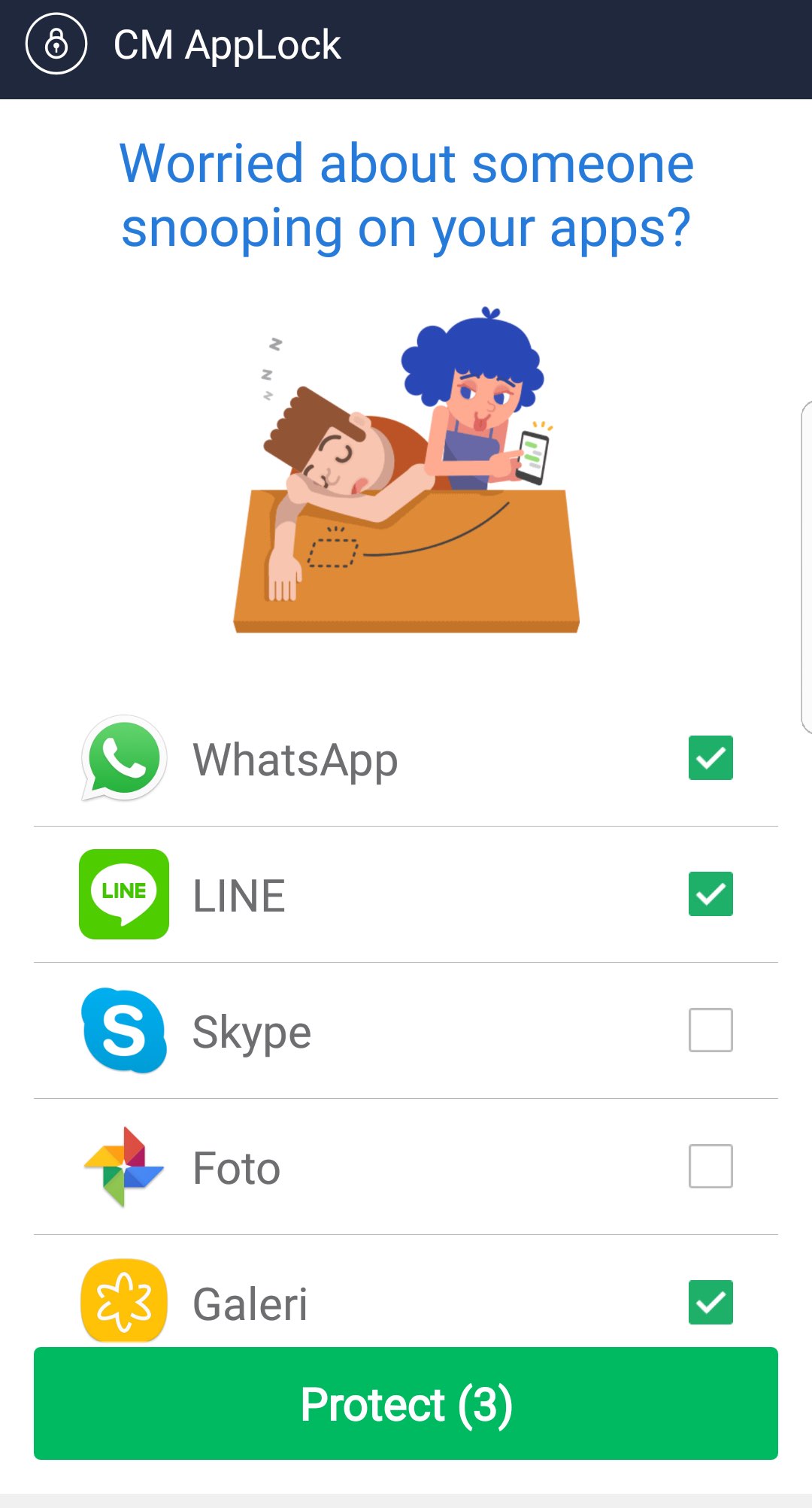This screenshot has width=812, height=1508.
Task: Uncheck the Galeri checkbox
Action: [x=710, y=1302]
